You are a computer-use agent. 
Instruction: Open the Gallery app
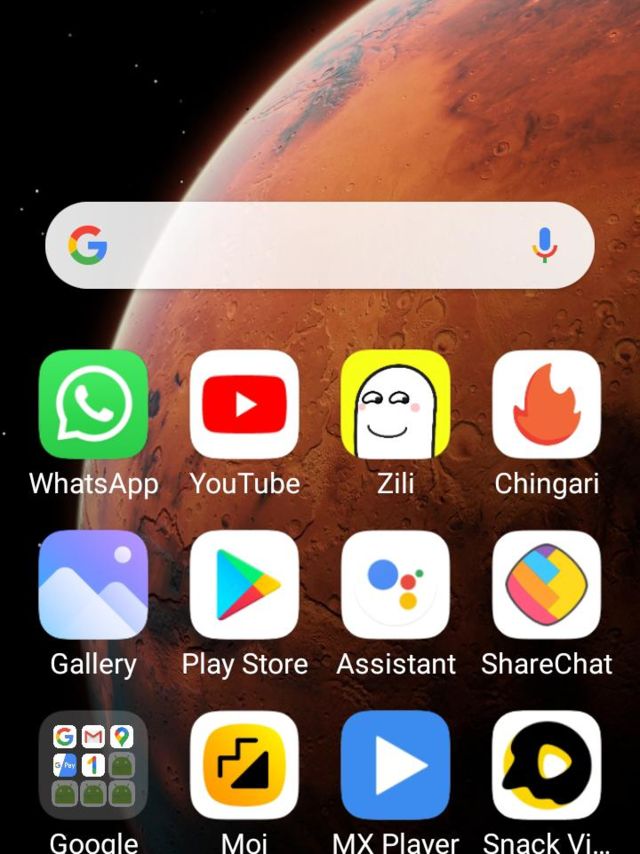pos(93,585)
